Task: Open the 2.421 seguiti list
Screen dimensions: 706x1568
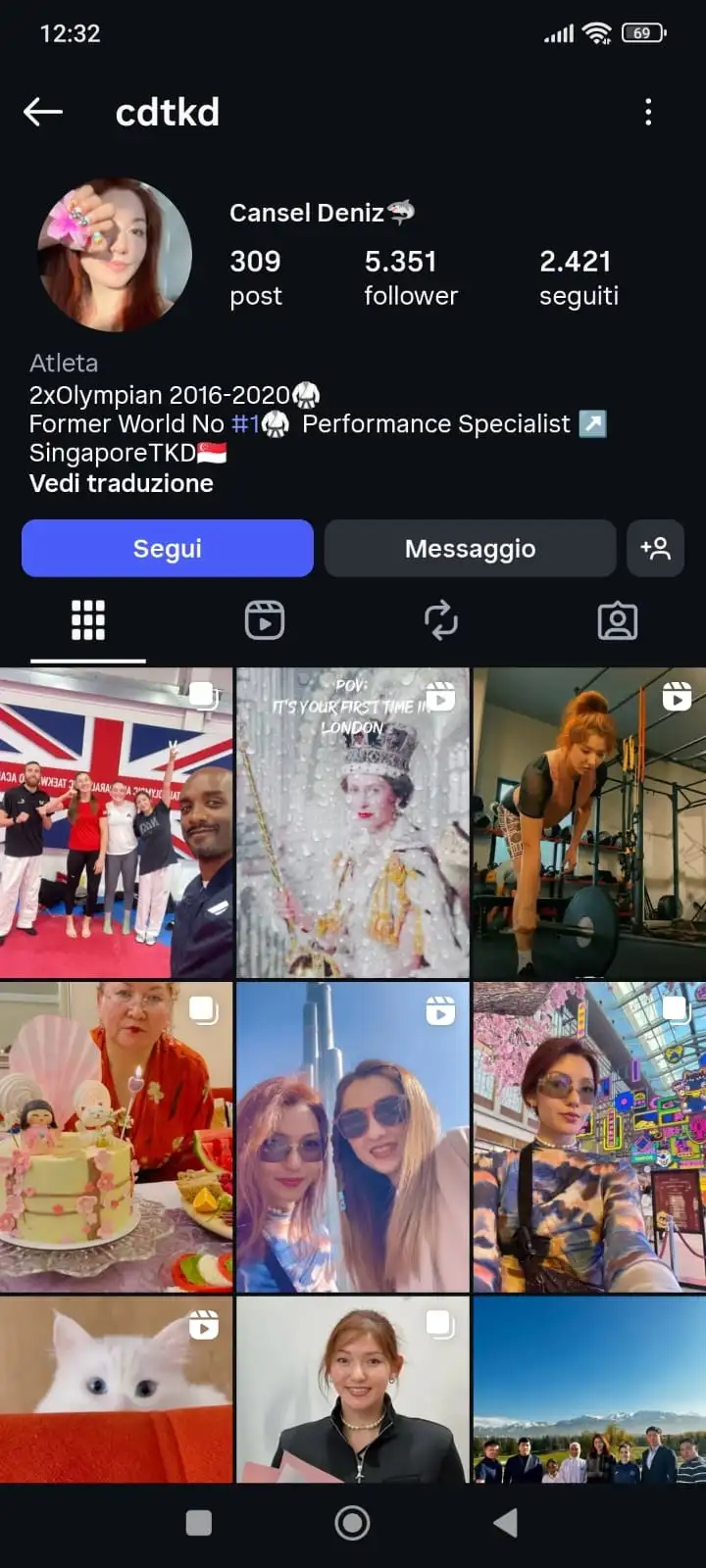Action: click(x=579, y=277)
